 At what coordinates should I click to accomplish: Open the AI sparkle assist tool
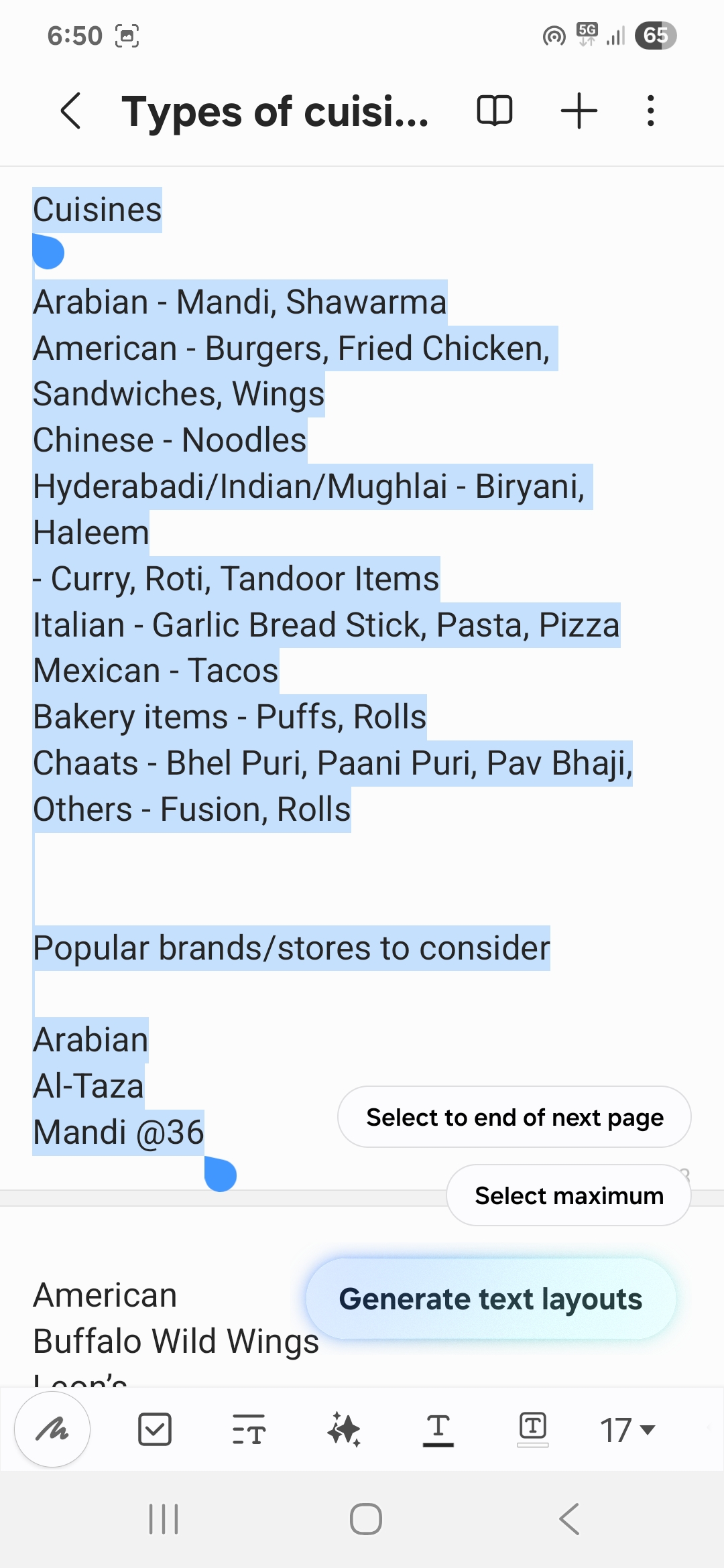click(x=344, y=1429)
